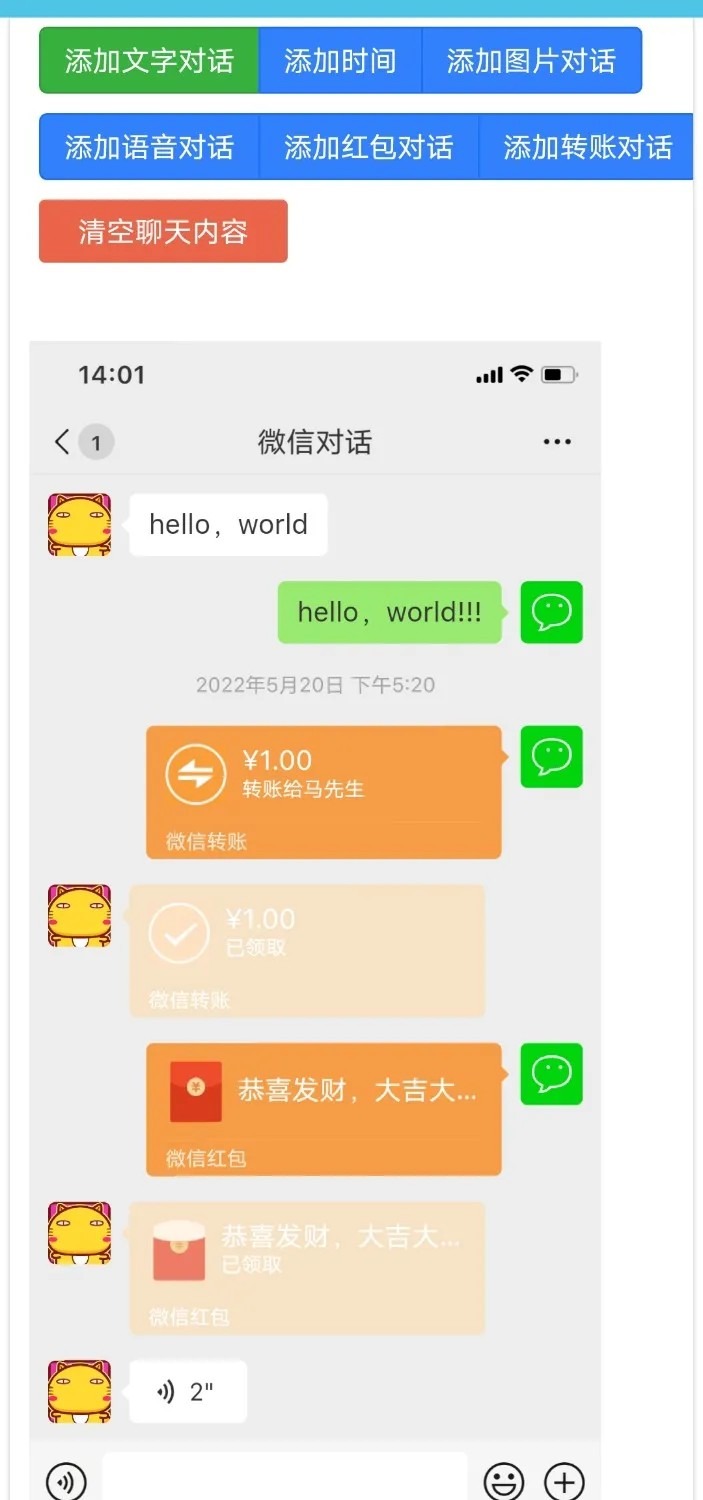The image size is (703, 1500).
Task: Add a transfer via 添加转账对话
Action: click(587, 147)
